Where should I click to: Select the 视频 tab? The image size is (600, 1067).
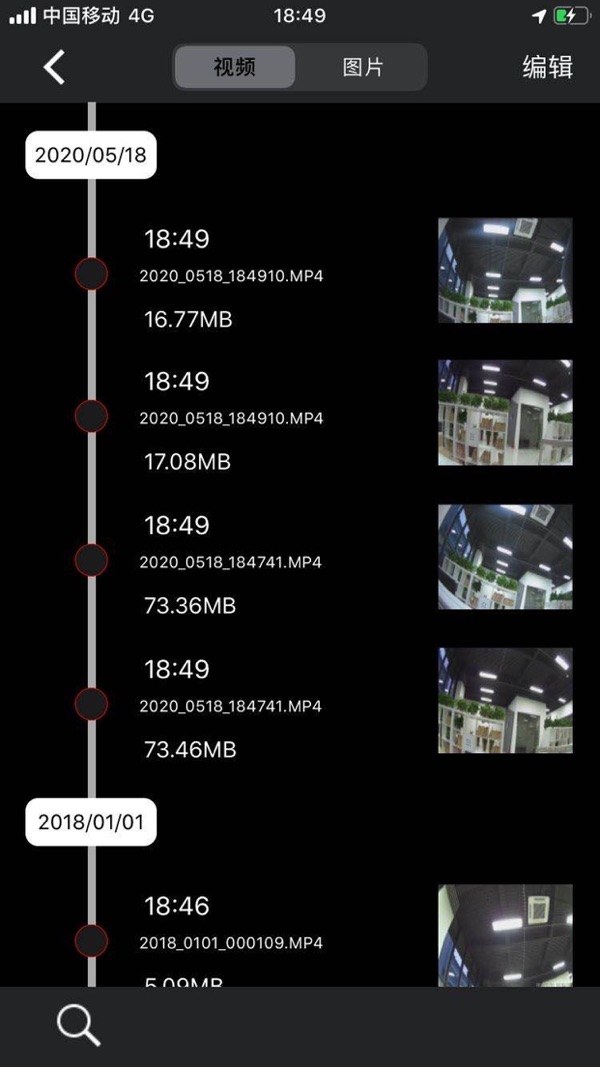point(235,67)
